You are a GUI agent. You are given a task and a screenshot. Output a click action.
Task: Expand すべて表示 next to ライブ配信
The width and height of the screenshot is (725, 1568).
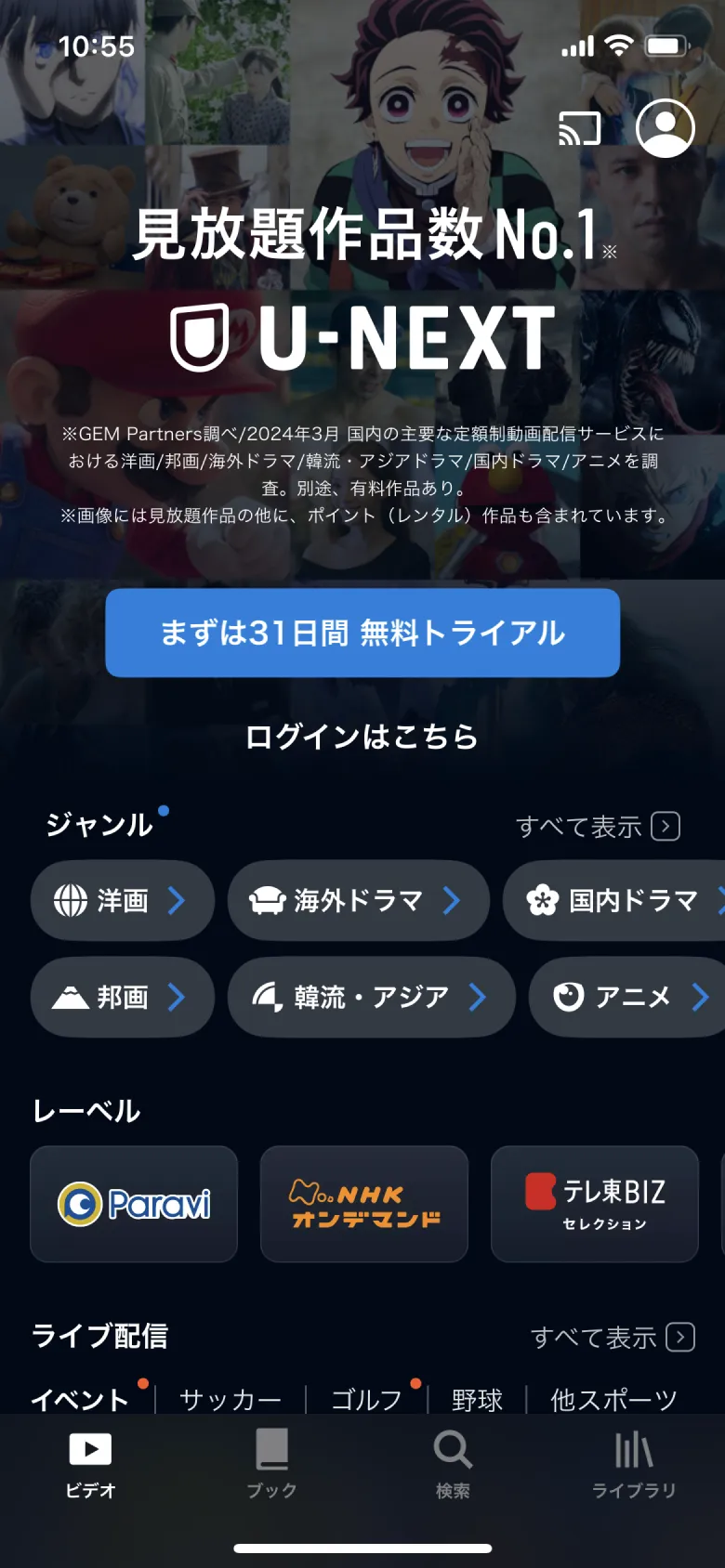[613, 1338]
